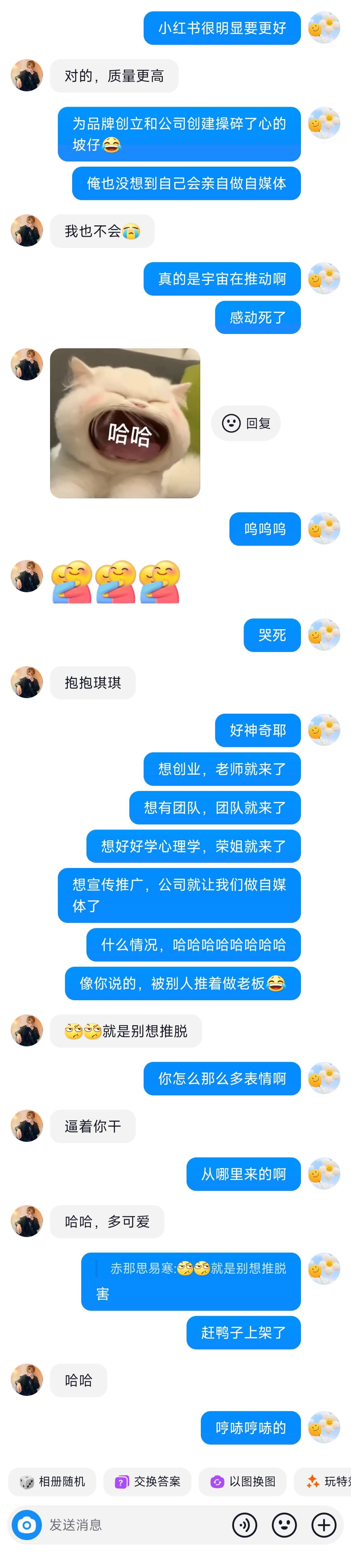This screenshot has height=1568, width=351.
Task: Focus the 发送消息 input field
Action: tap(134, 1524)
